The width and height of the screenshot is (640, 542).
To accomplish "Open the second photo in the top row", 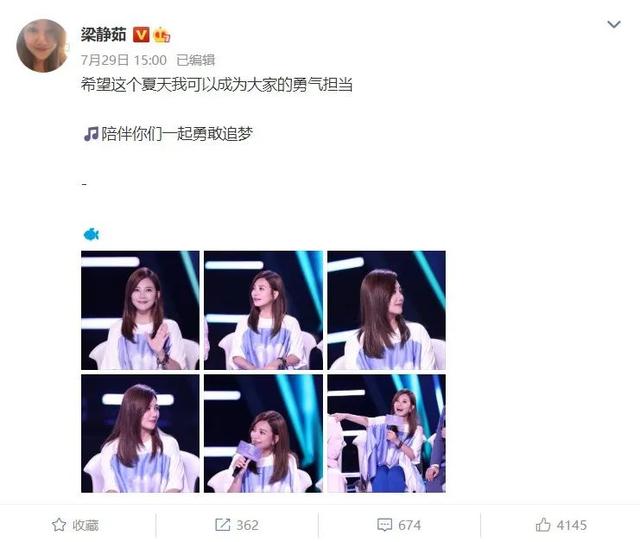I will click(x=263, y=310).
